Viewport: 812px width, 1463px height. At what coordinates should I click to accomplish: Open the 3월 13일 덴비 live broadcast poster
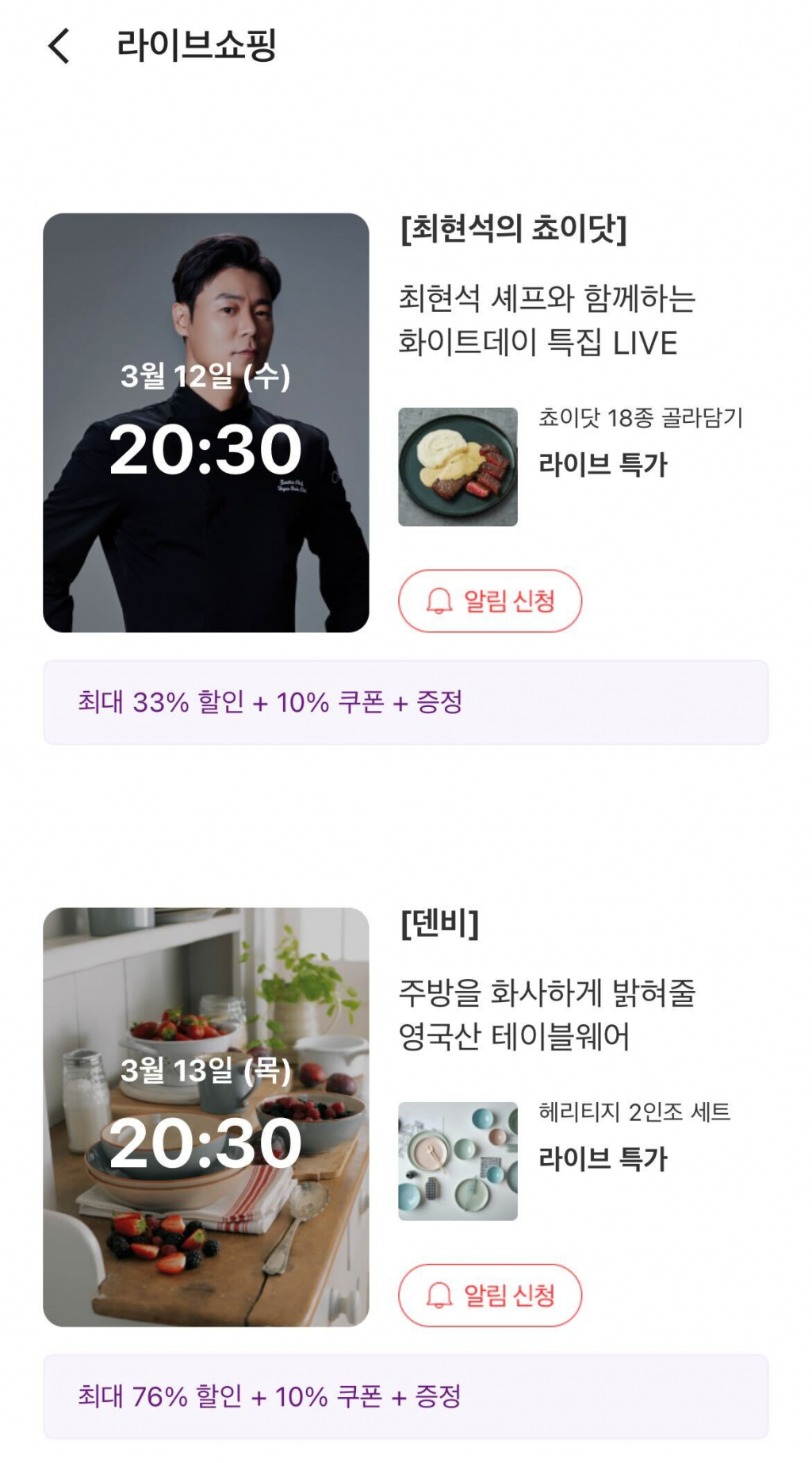205,1116
